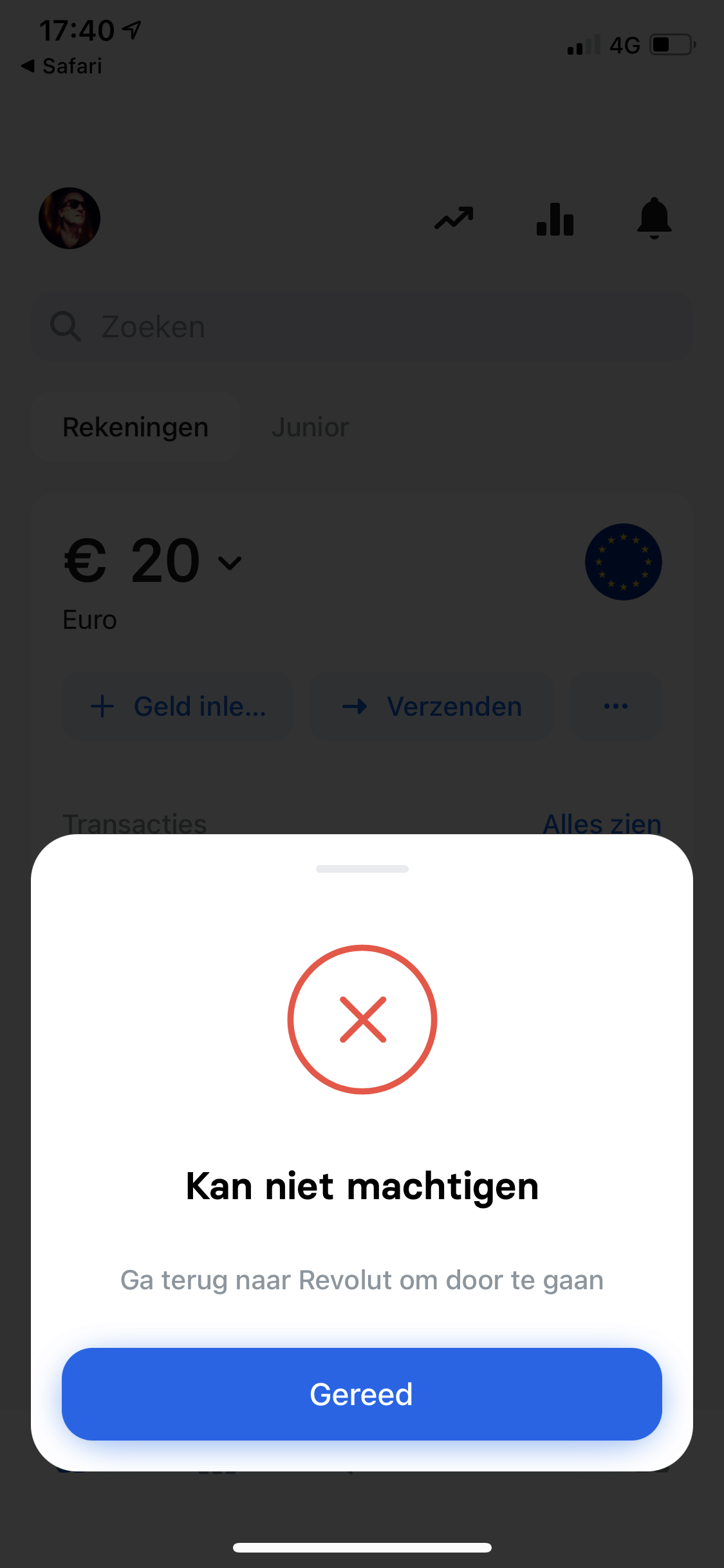Check the battery level indicator
The width and height of the screenshot is (724, 1568).
[671, 44]
